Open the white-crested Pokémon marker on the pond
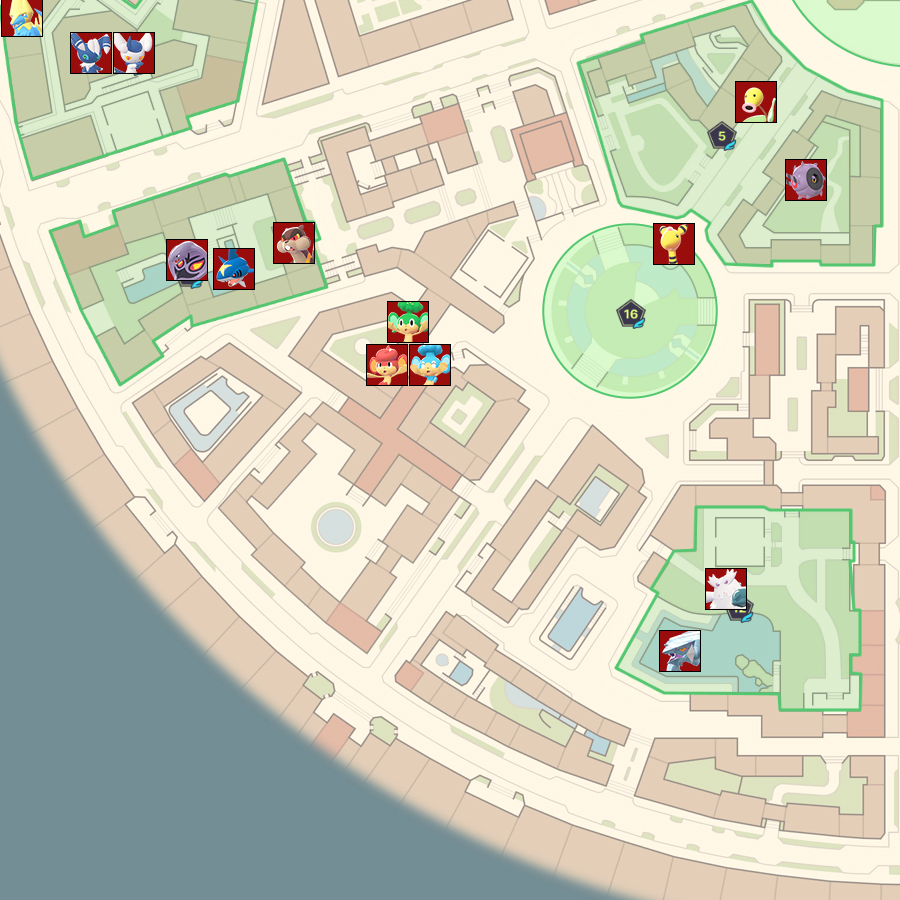The height and width of the screenshot is (900, 900). click(x=680, y=651)
